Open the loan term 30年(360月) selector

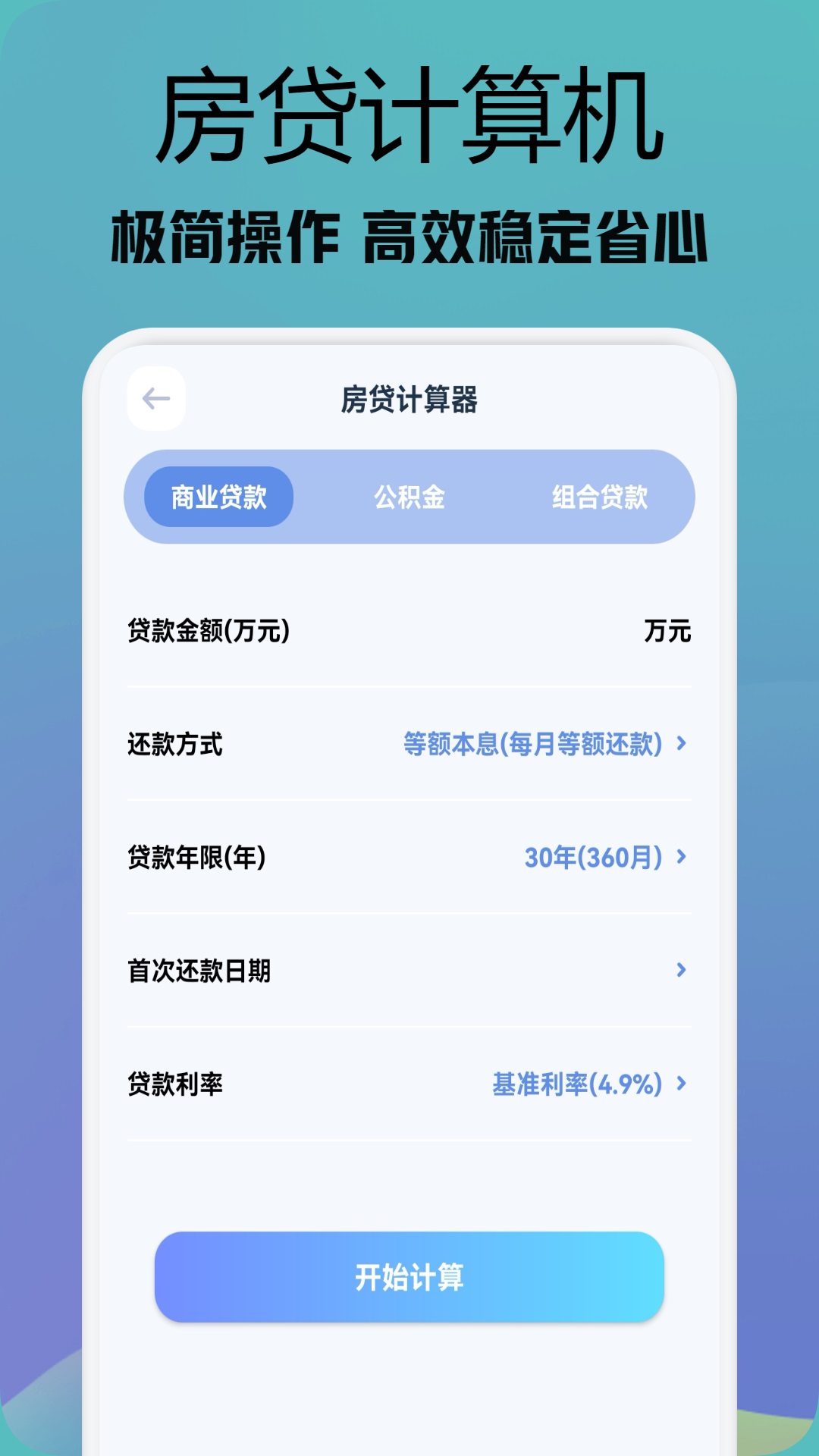[595, 855]
